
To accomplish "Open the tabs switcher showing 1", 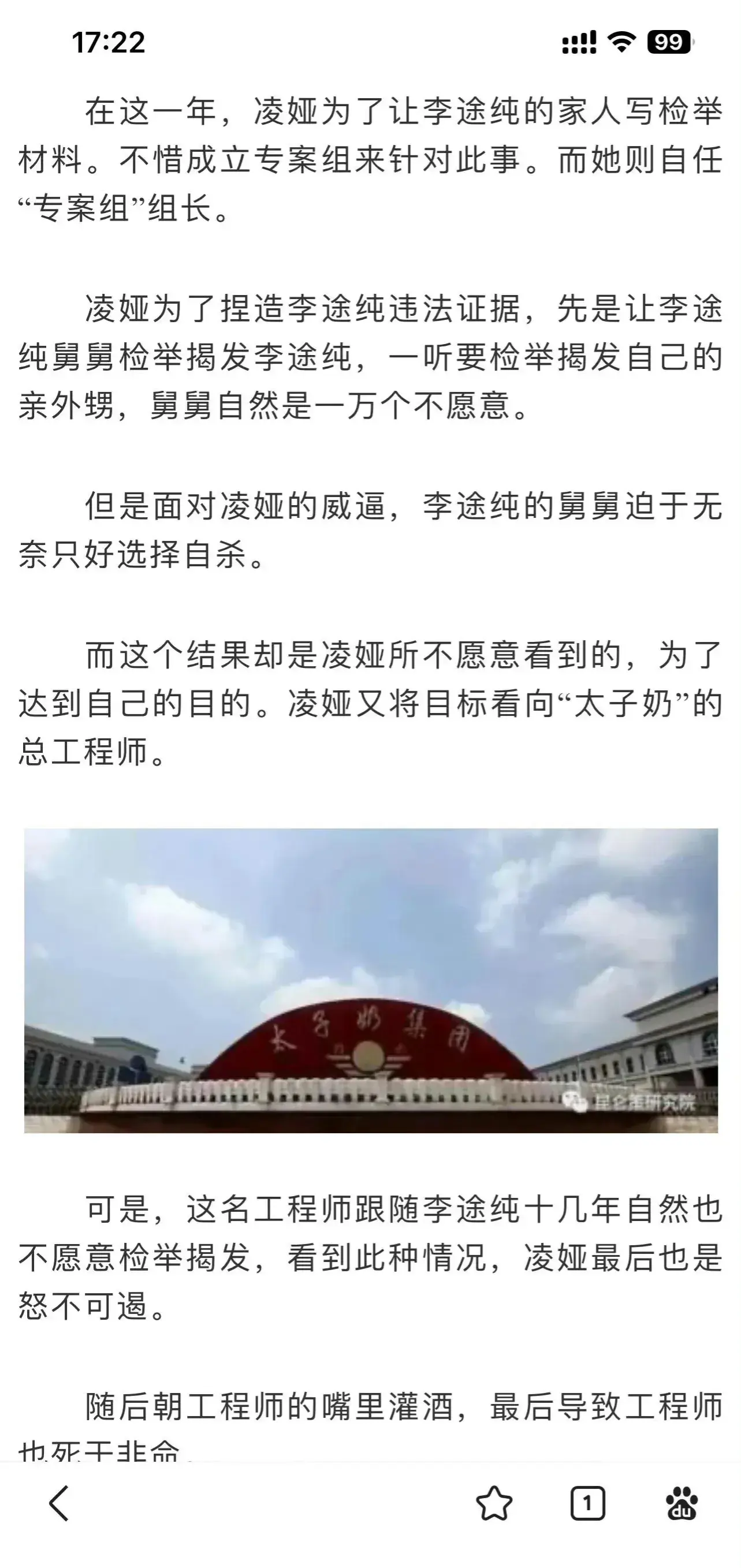I will coord(587,1503).
